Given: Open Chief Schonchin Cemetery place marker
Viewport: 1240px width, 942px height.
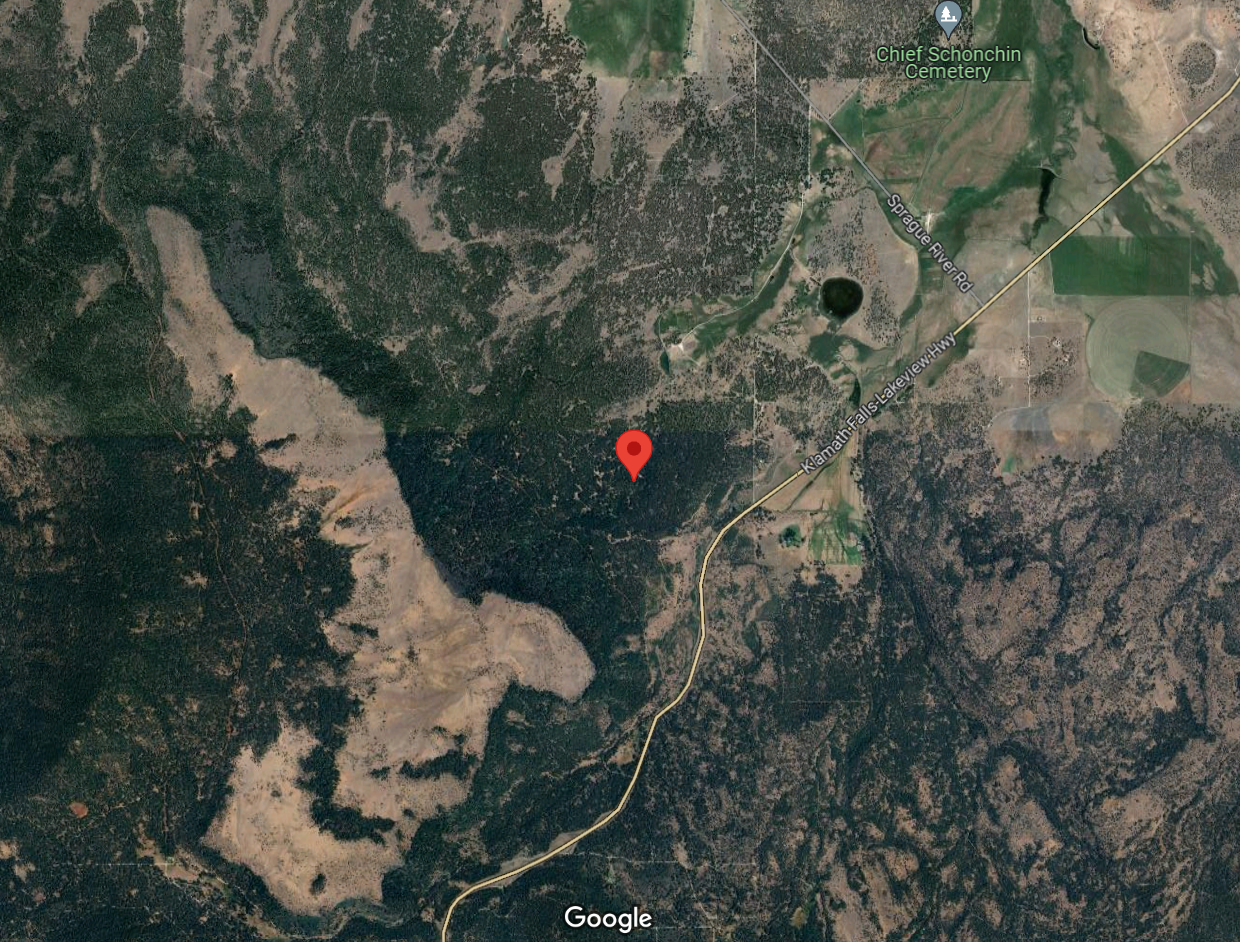Looking at the screenshot, I should click(947, 16).
